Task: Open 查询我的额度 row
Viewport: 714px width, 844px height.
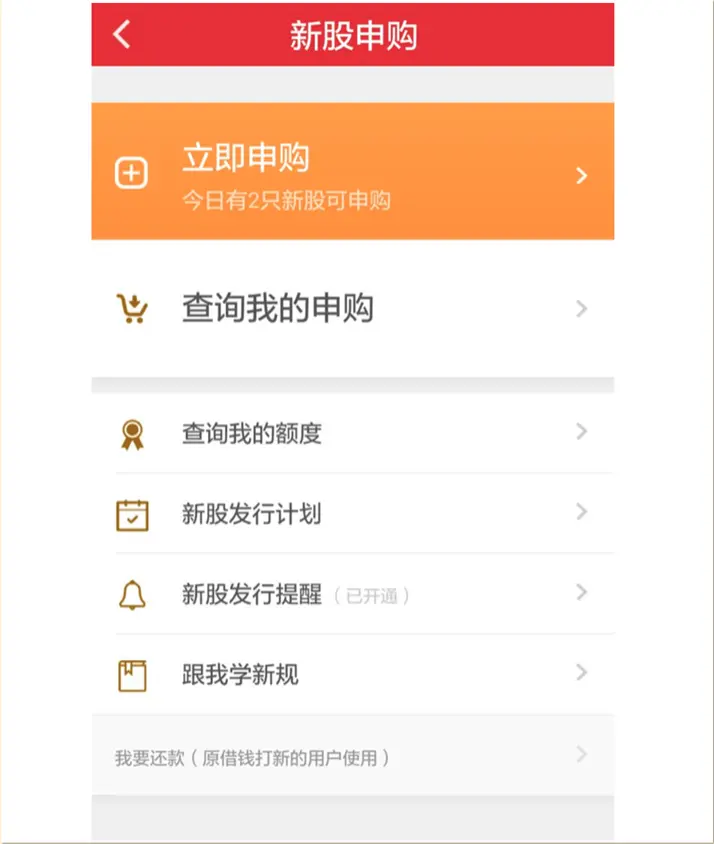Action: pyautogui.click(x=352, y=433)
